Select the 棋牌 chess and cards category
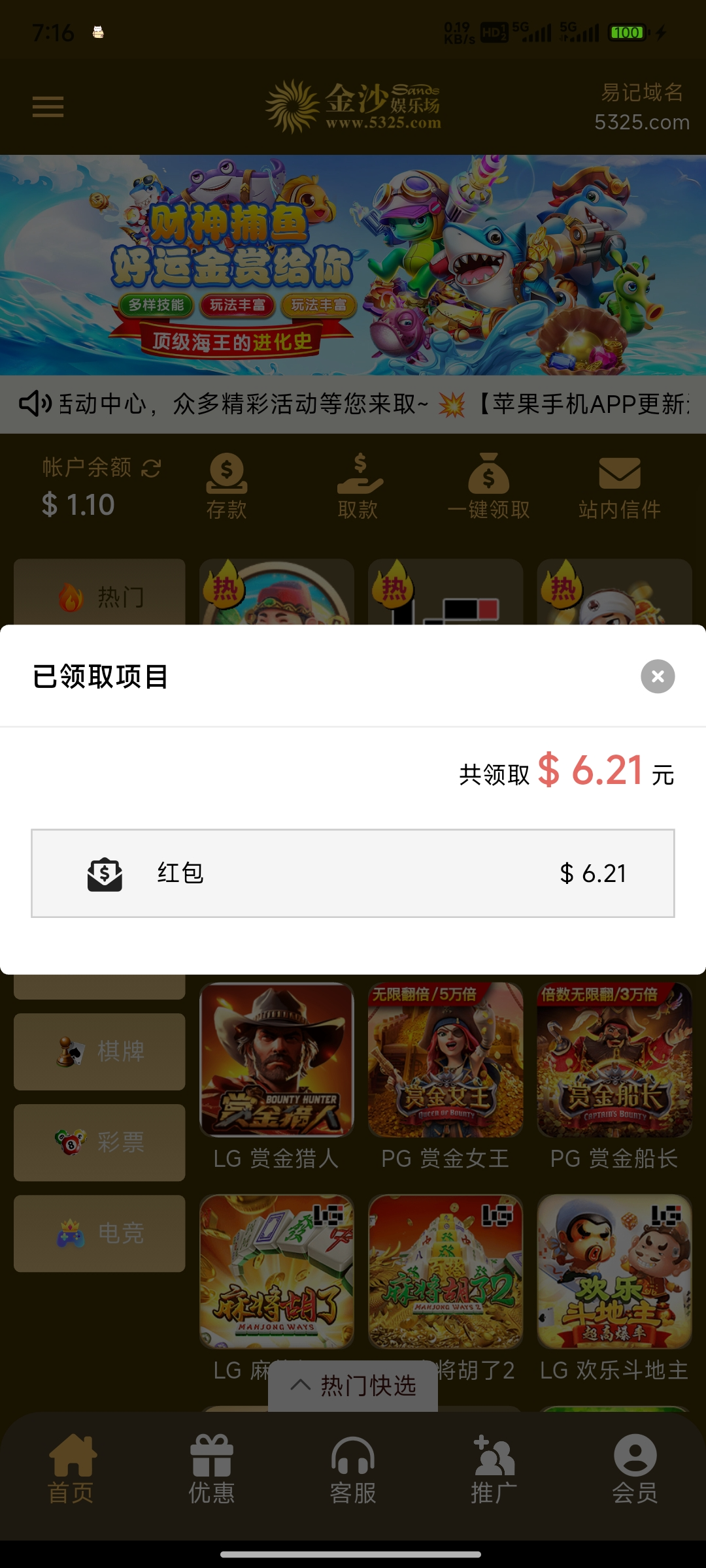The width and height of the screenshot is (706, 1568). [x=99, y=1052]
